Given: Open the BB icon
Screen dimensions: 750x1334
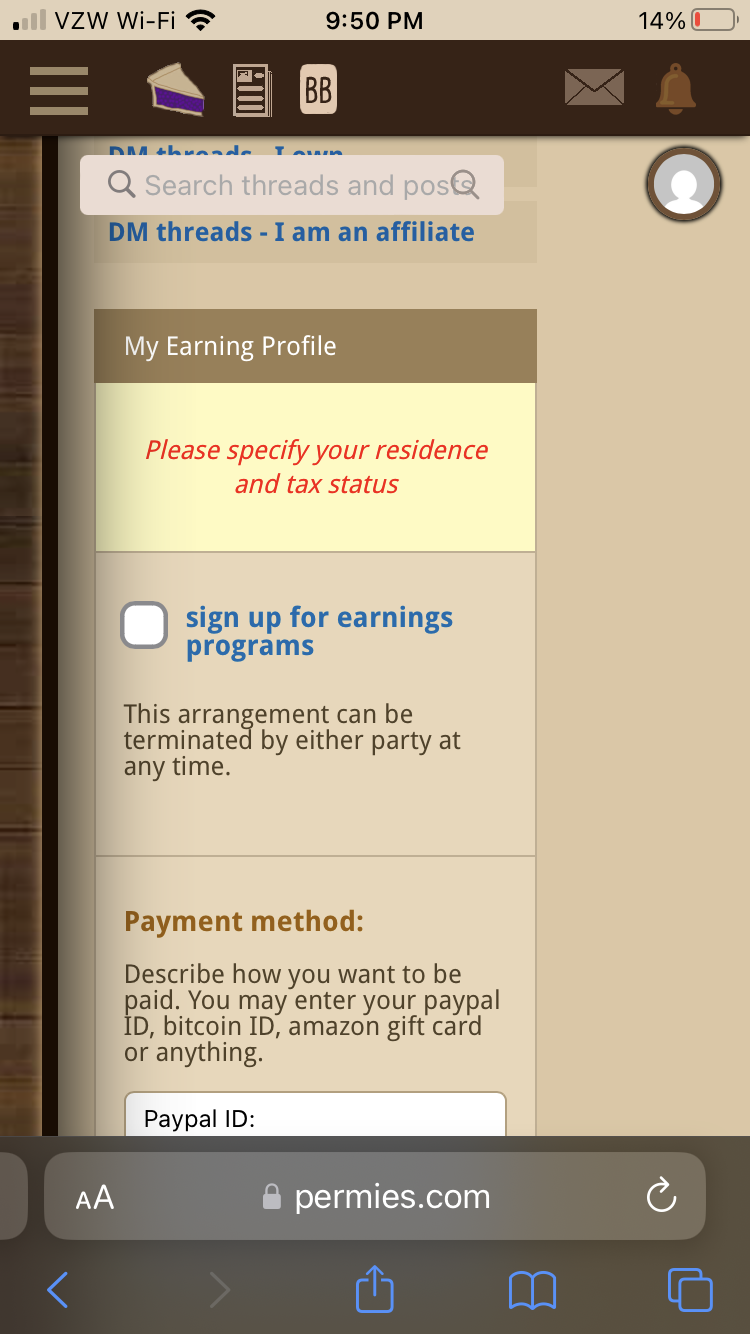Looking at the screenshot, I should (x=318, y=90).
